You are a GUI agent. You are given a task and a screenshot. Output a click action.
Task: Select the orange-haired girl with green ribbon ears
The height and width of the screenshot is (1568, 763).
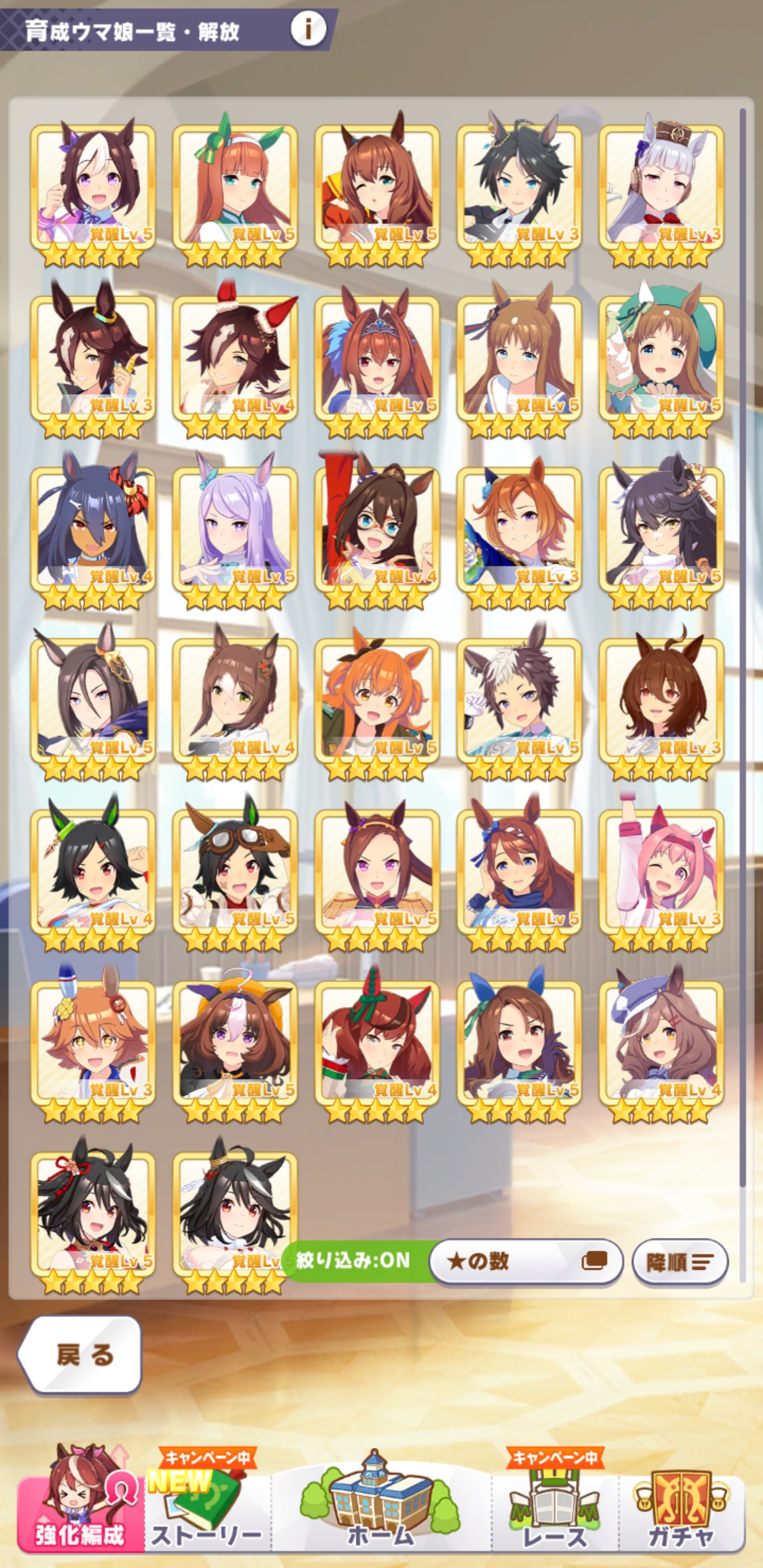(235, 189)
